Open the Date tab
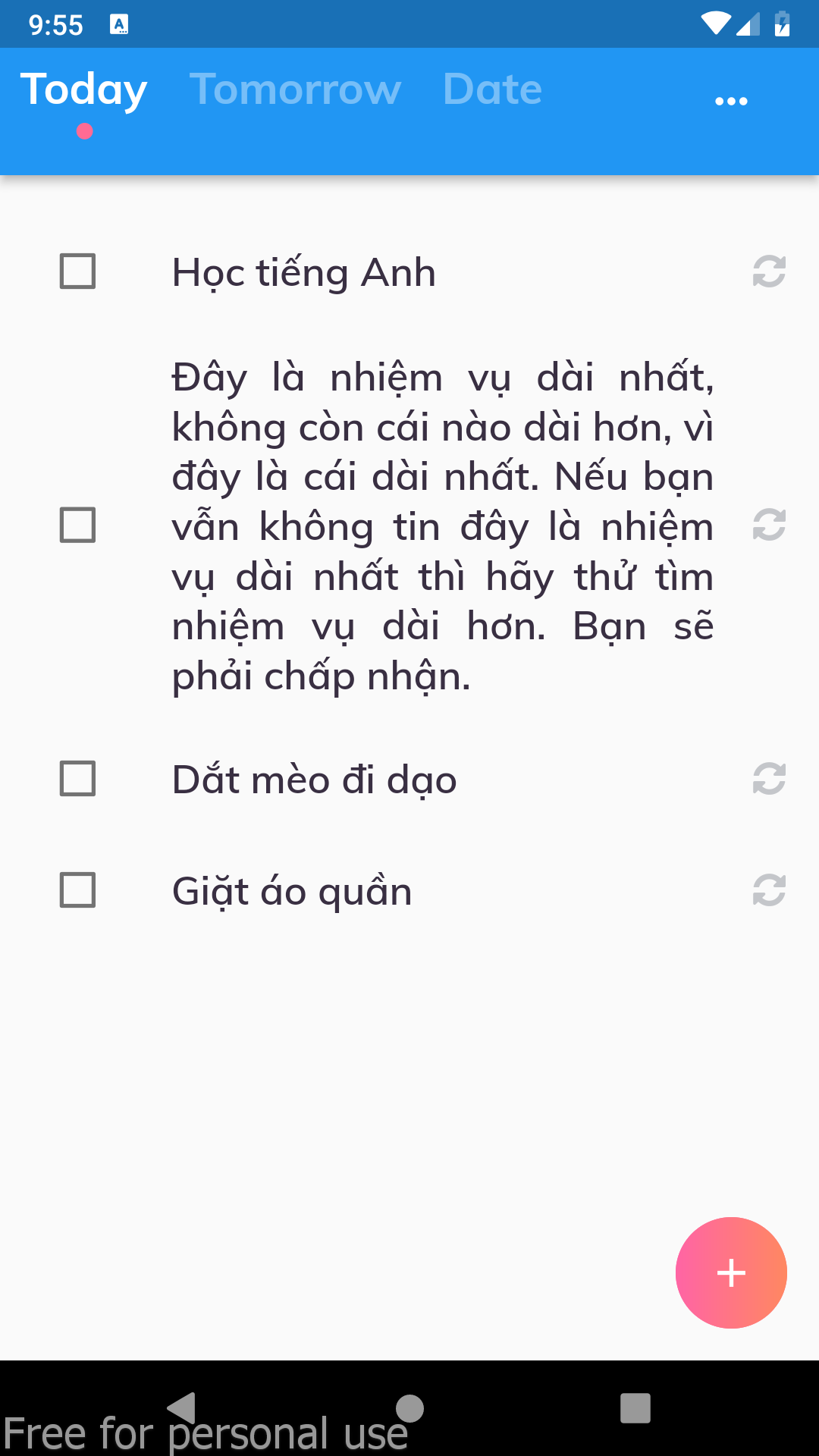This screenshot has height=1456, width=819. (x=491, y=89)
